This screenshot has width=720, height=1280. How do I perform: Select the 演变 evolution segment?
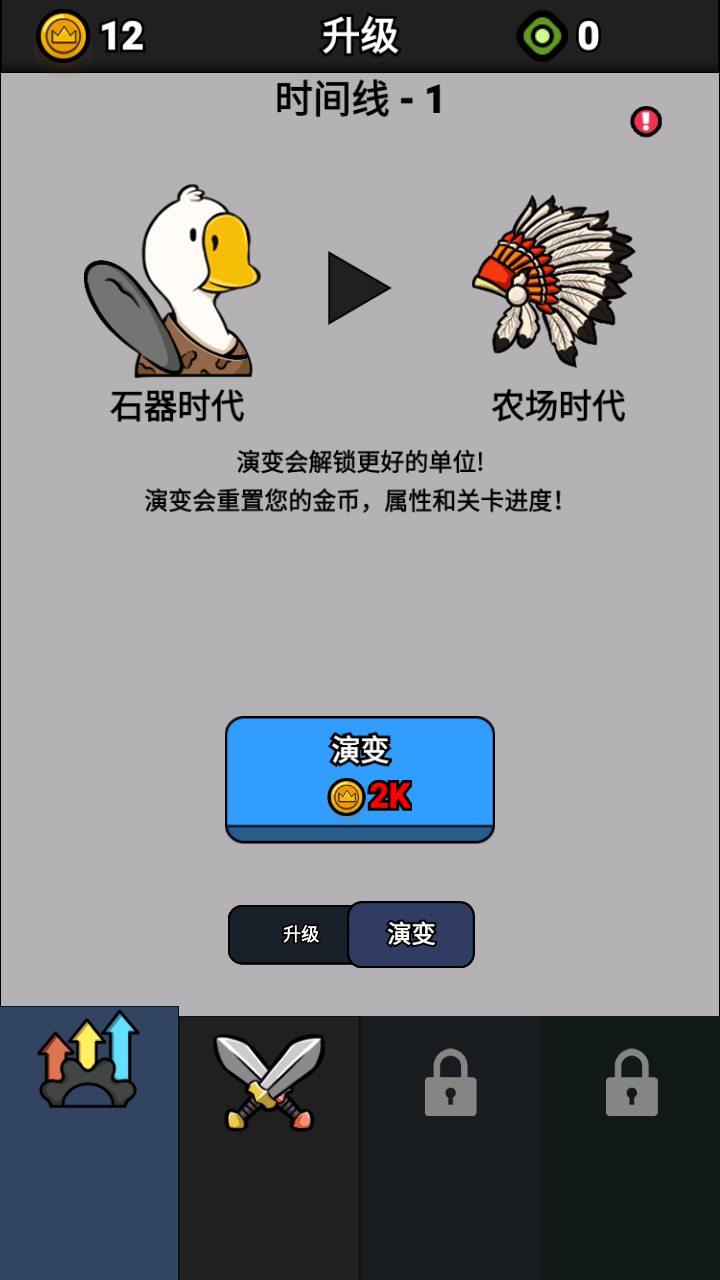point(411,934)
